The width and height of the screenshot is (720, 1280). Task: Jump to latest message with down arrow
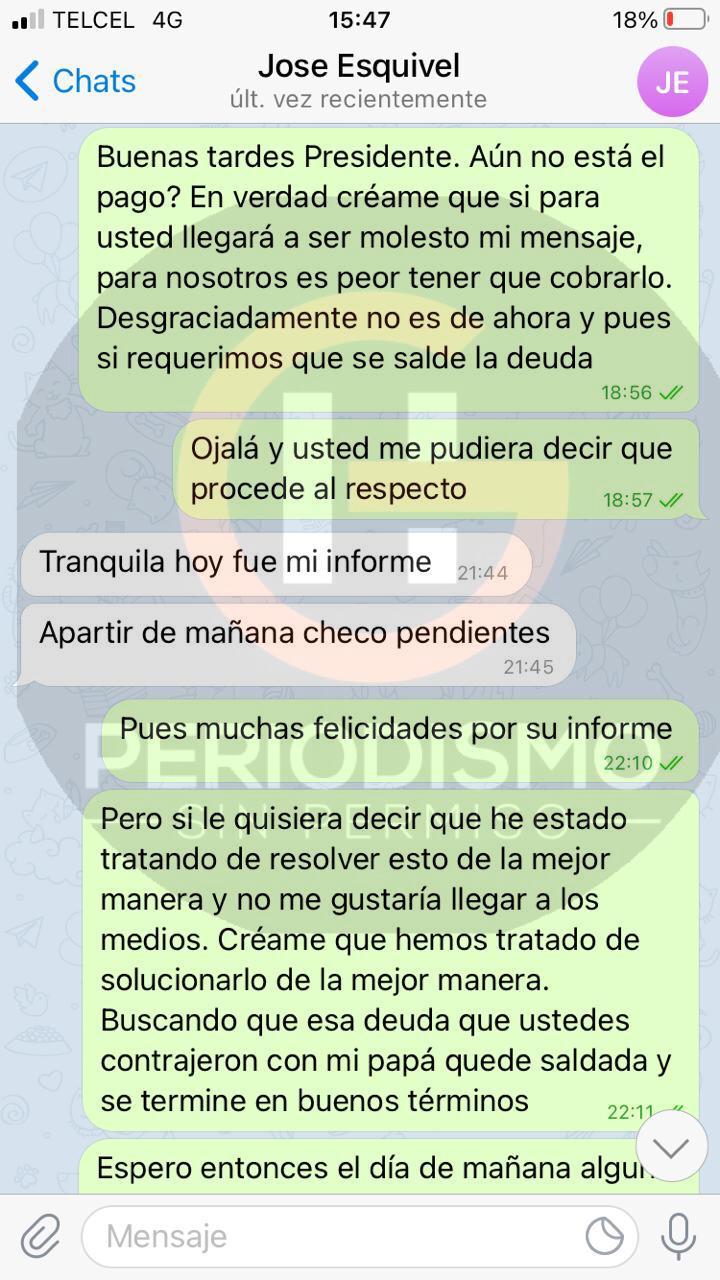pos(671,1147)
